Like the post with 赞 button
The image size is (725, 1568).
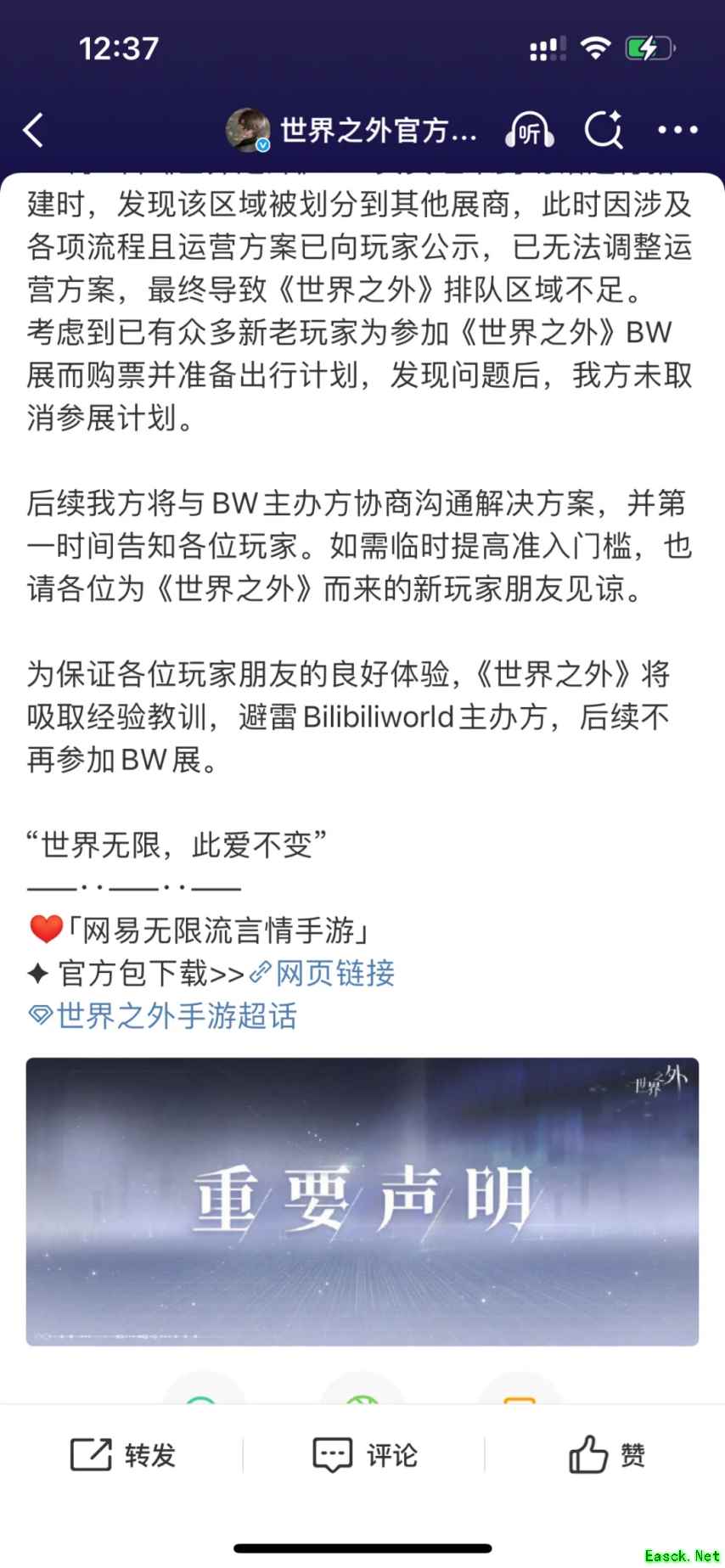pyautogui.click(x=606, y=1455)
